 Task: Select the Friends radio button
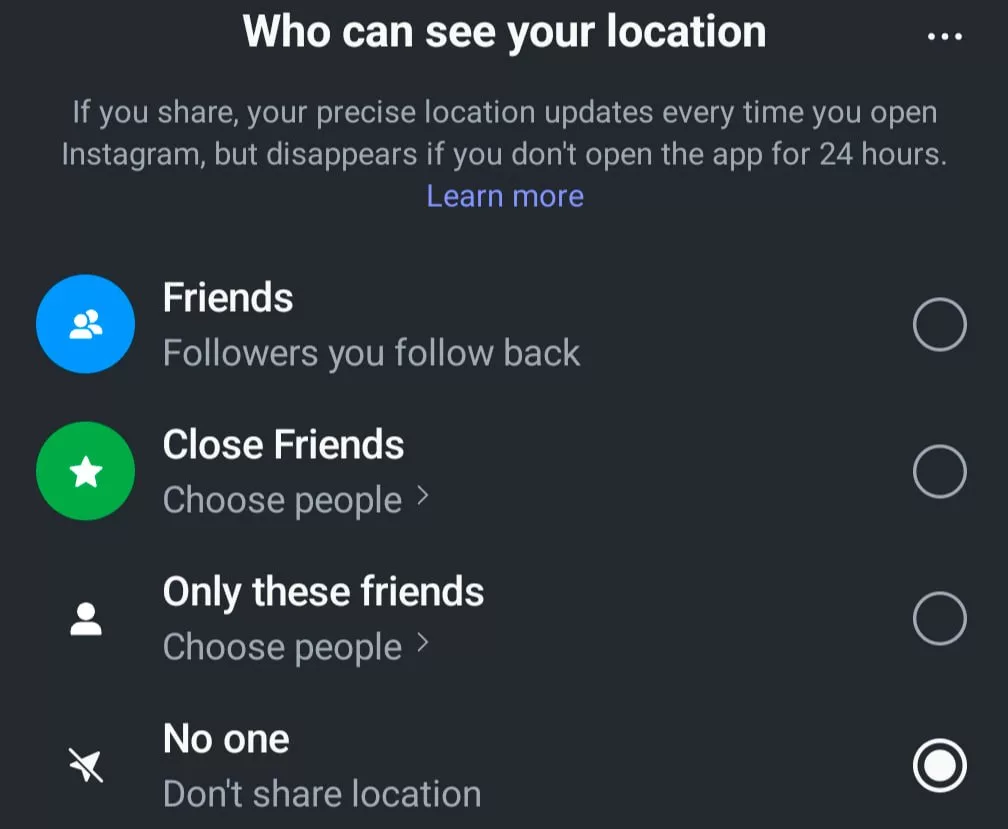pos(939,325)
